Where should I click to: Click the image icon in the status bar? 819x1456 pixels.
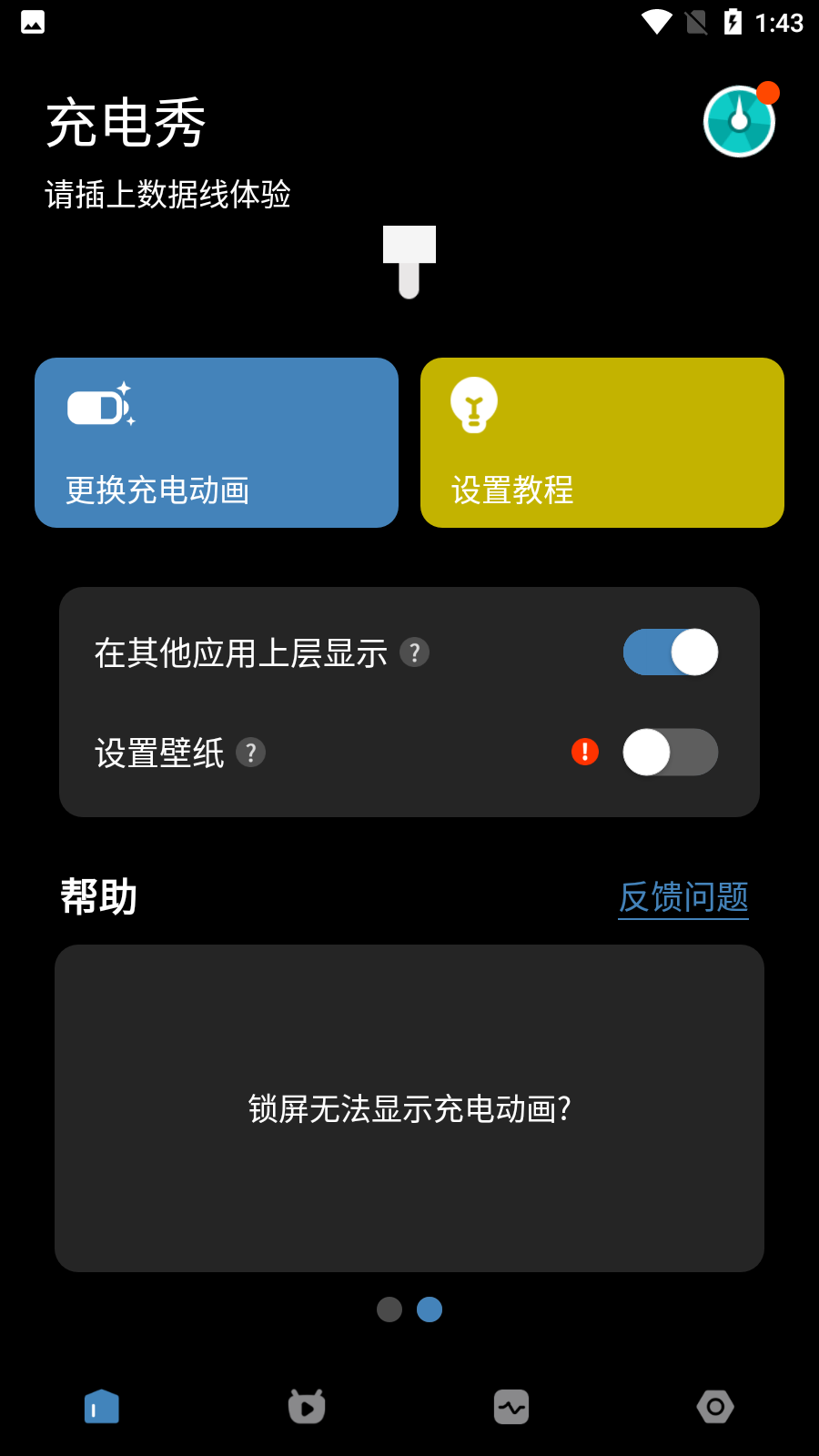pos(31,22)
